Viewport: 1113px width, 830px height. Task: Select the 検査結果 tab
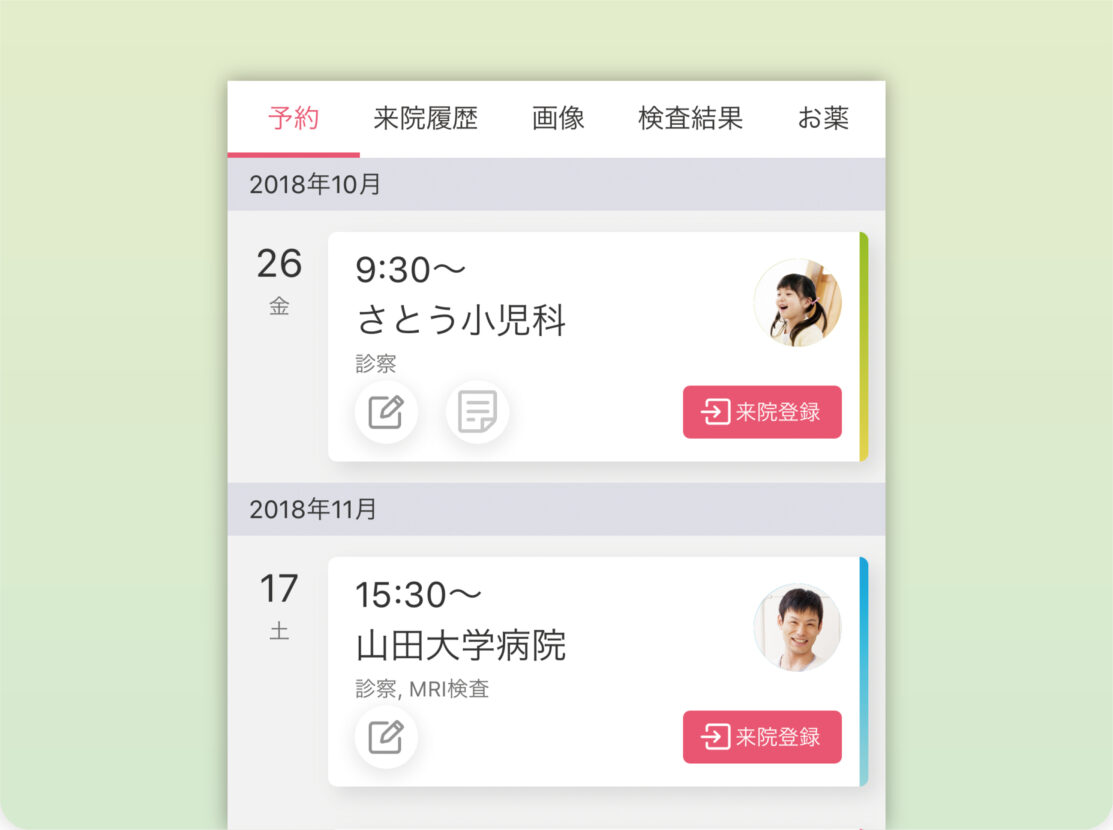(x=690, y=119)
